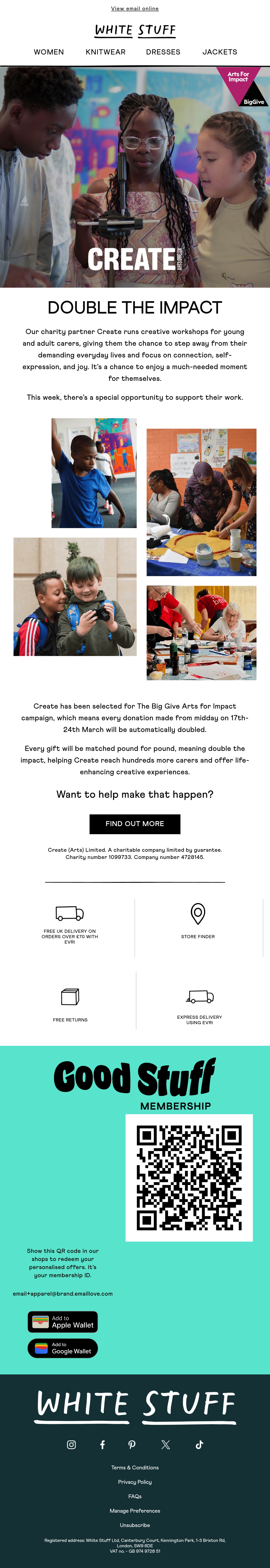
Task: Open Manage Preferences
Action: pos(135,1511)
